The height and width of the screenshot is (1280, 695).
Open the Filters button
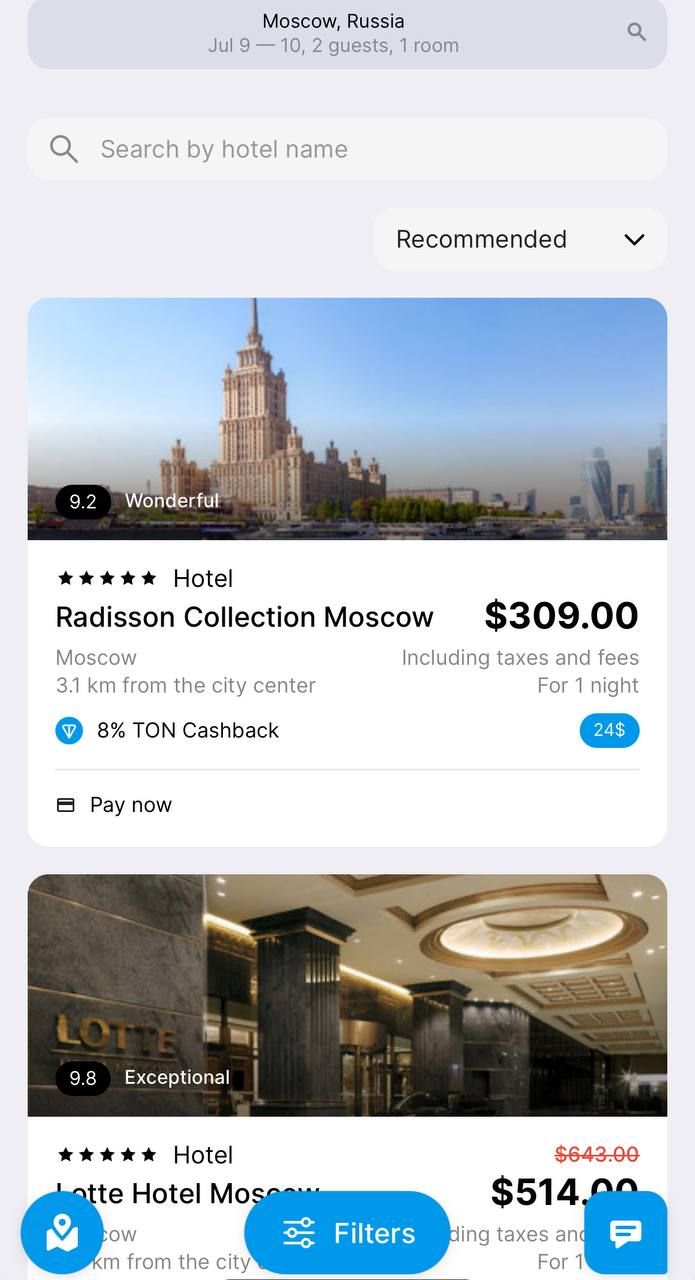point(347,1232)
